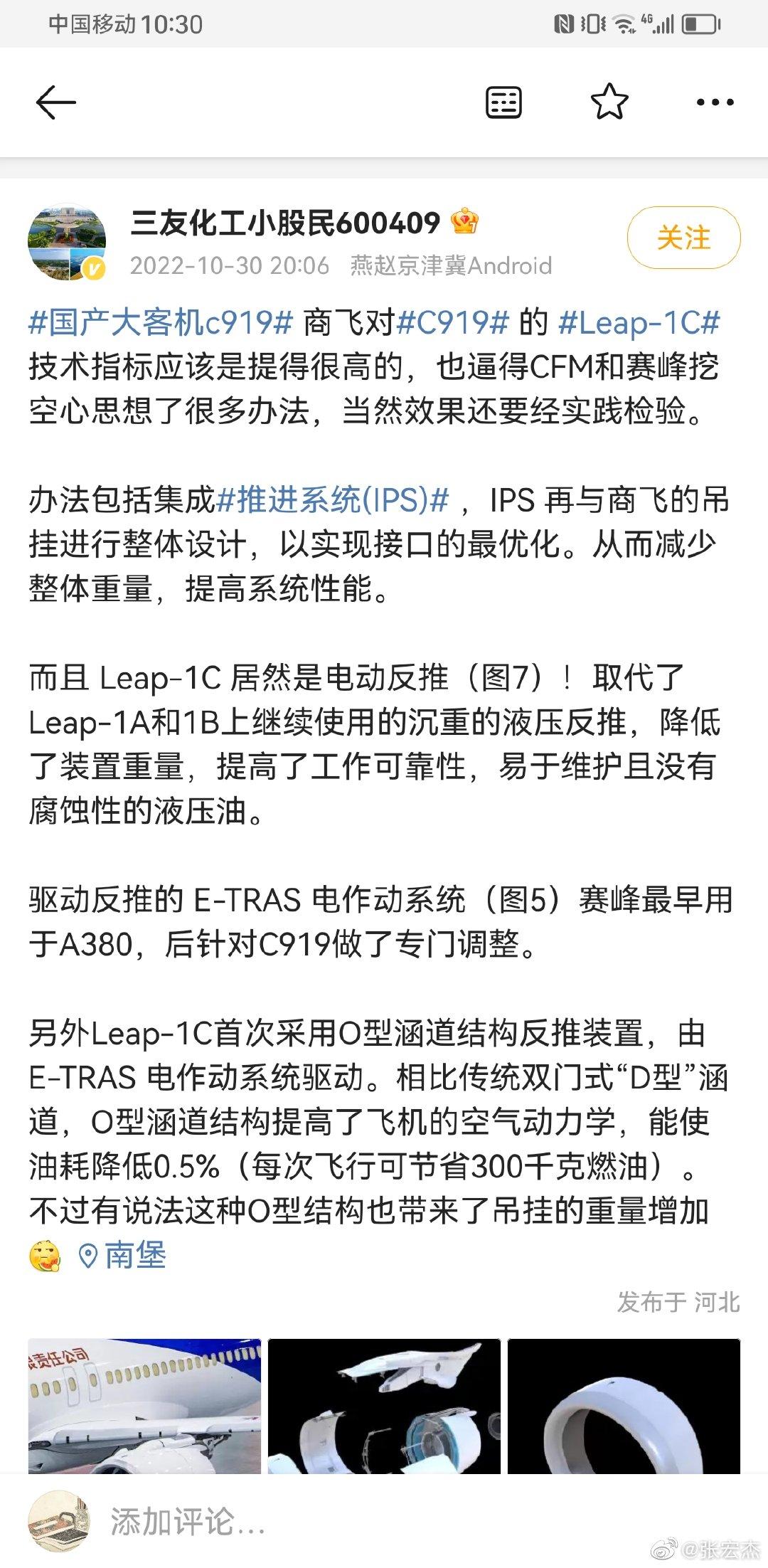Favorite this post with the star icon
Viewport: 768px width, 1568px height.
pos(609,102)
